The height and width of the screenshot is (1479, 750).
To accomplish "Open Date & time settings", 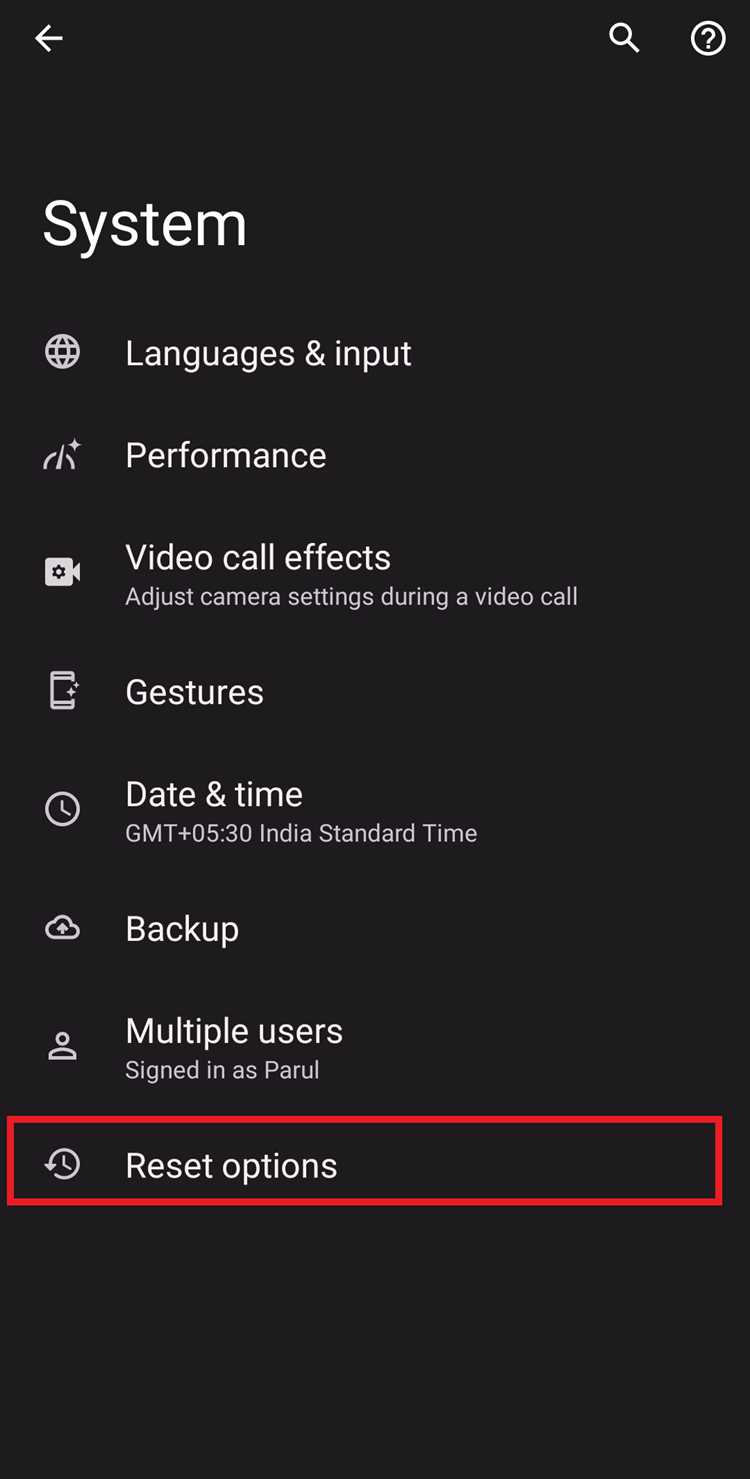I will pos(375,811).
